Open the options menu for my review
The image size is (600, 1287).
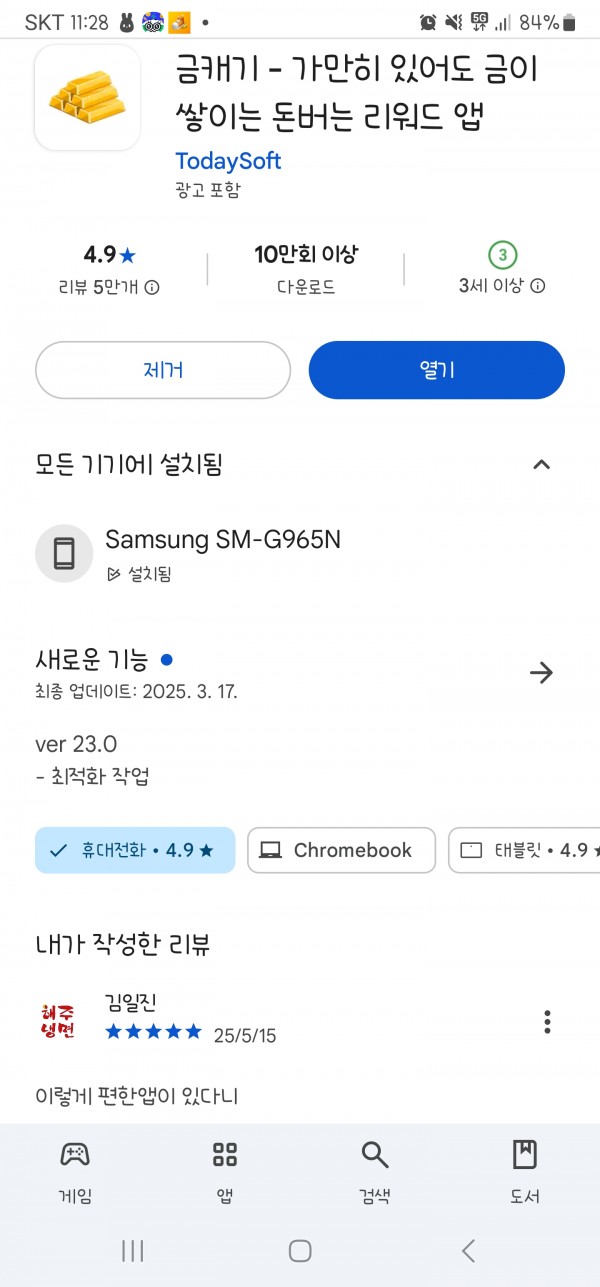[x=547, y=1022]
